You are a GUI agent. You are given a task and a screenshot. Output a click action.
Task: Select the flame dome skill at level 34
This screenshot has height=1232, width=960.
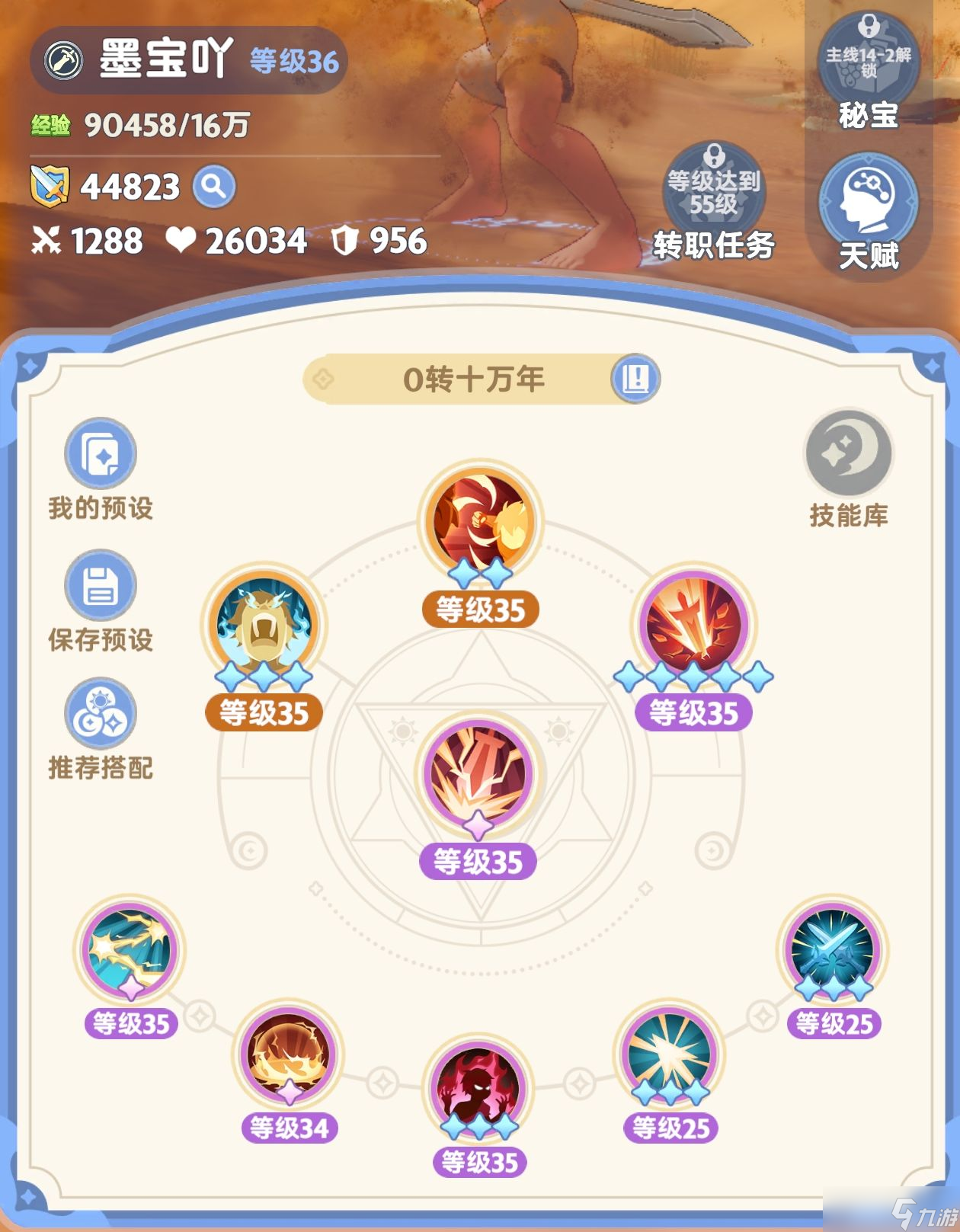click(x=289, y=1054)
